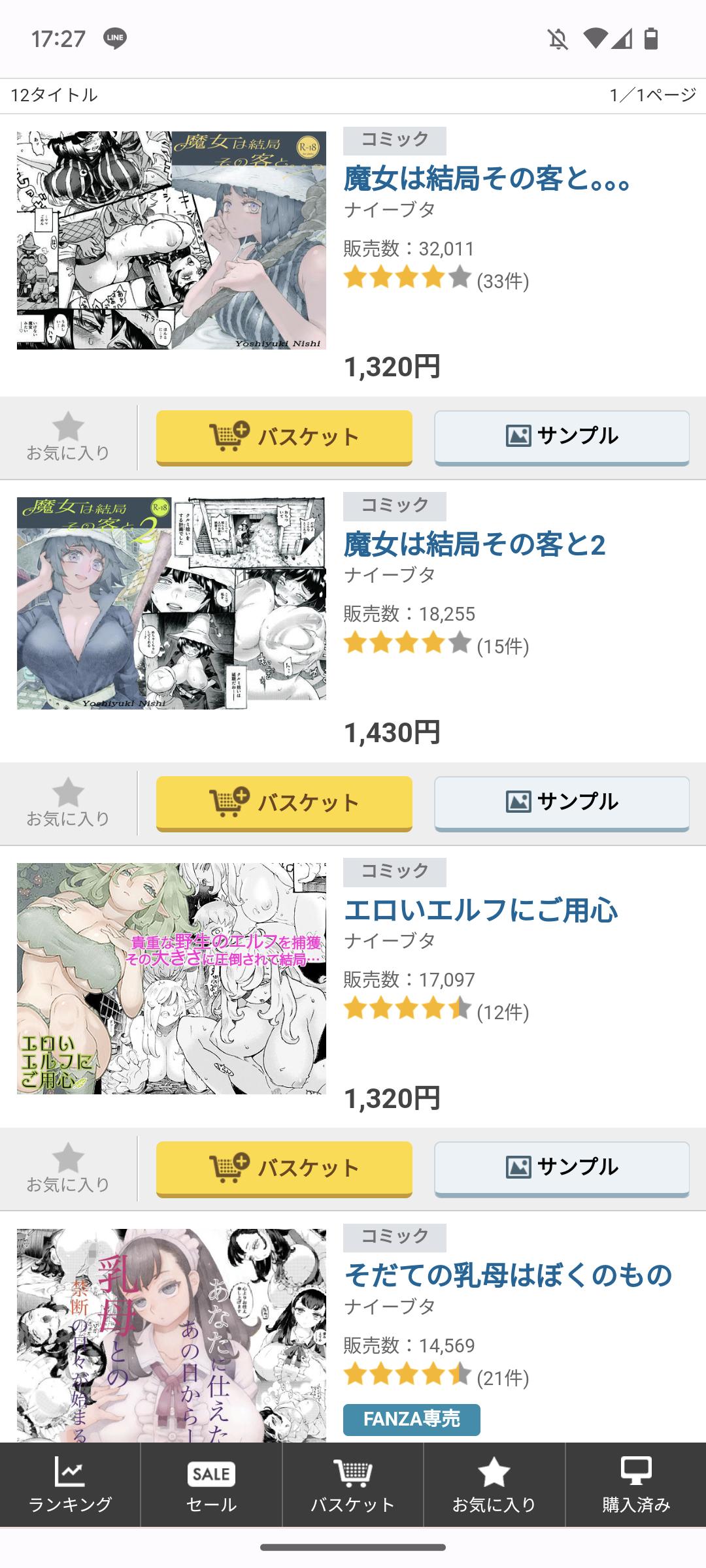Show sample of エロいエルフにご用心

(562, 1168)
